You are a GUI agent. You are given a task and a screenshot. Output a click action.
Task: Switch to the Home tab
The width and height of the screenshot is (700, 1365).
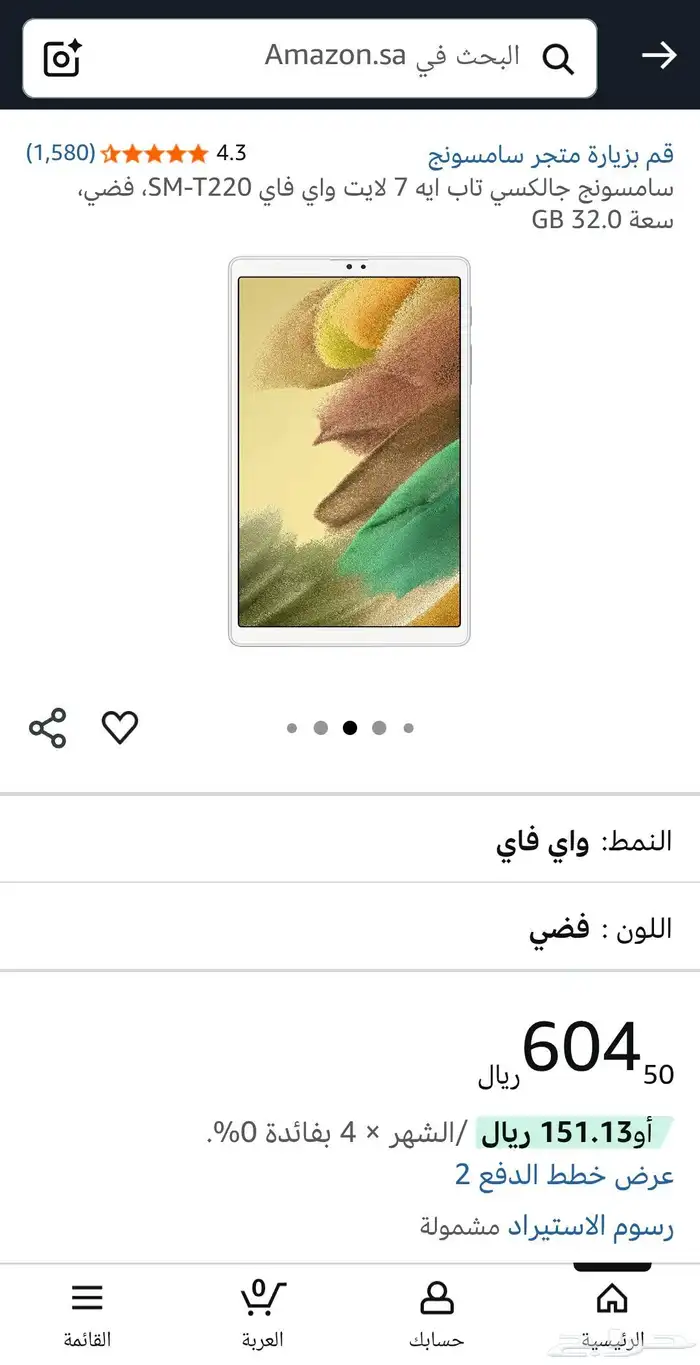point(612,1314)
